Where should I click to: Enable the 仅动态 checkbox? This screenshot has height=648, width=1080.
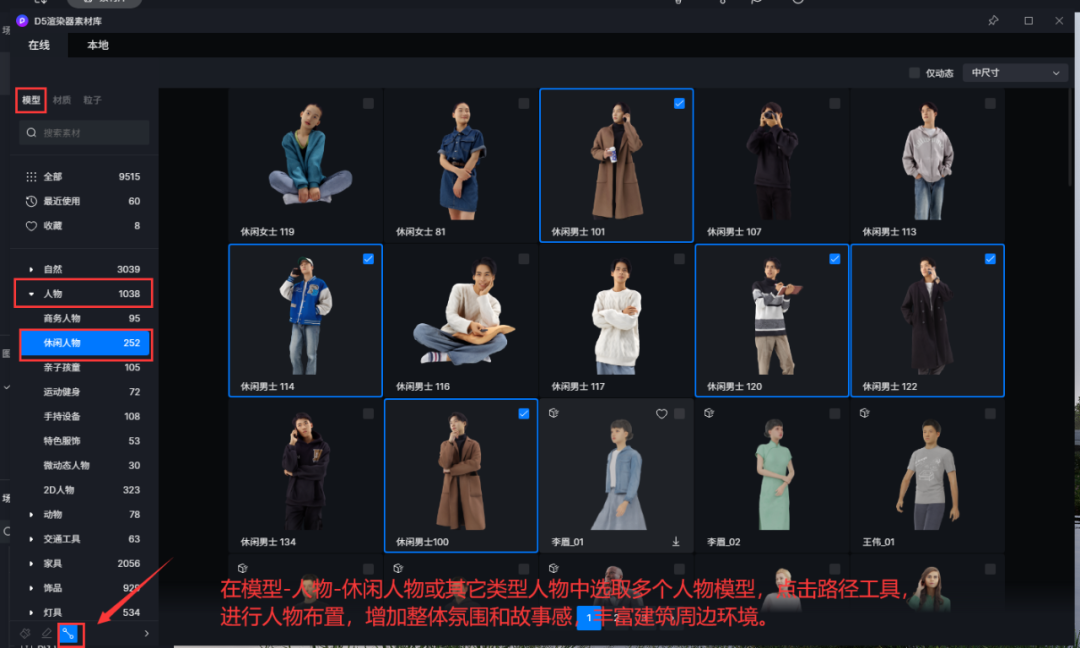click(914, 73)
